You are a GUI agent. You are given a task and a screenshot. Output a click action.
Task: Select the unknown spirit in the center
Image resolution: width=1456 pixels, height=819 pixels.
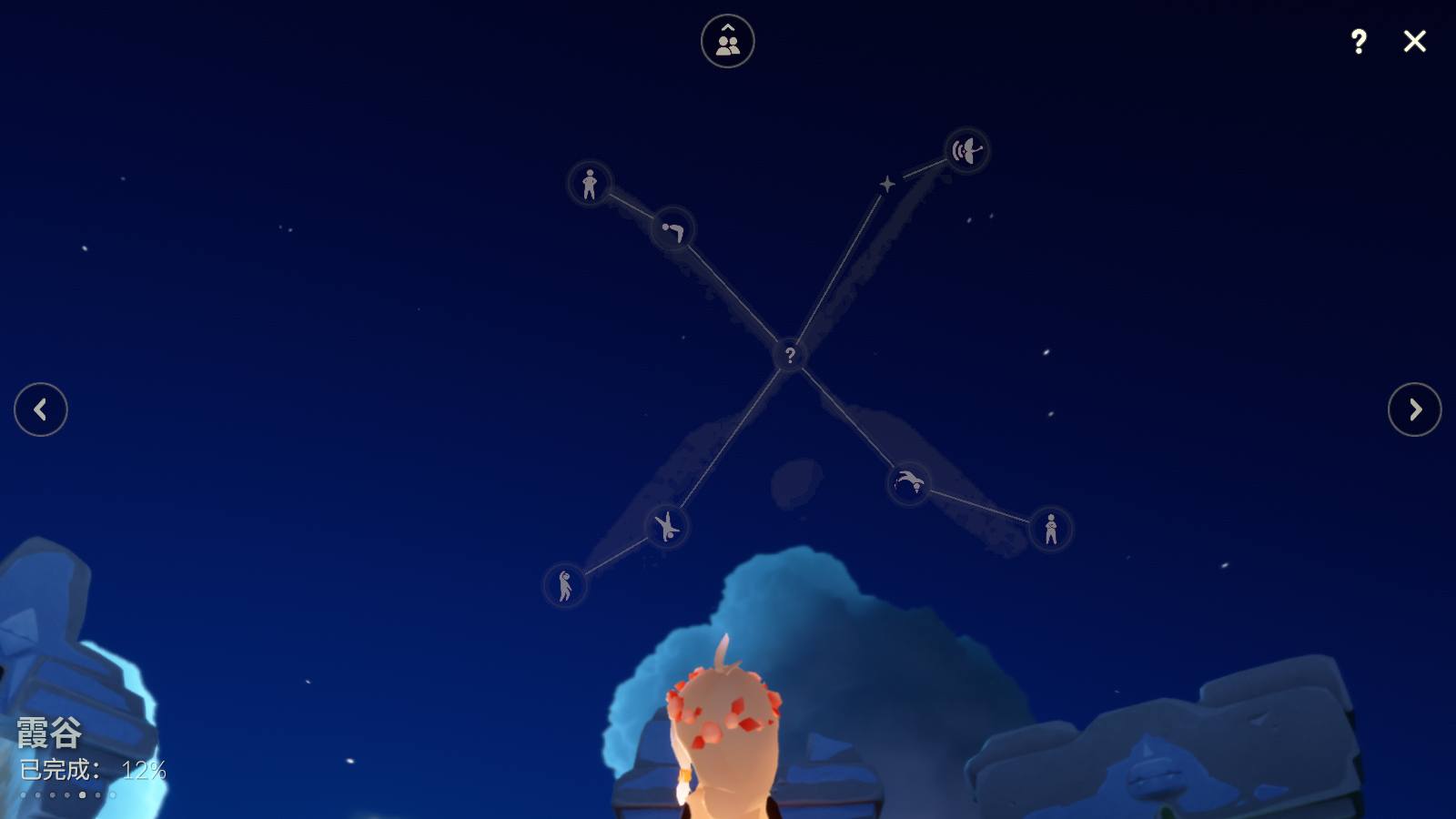point(790,355)
